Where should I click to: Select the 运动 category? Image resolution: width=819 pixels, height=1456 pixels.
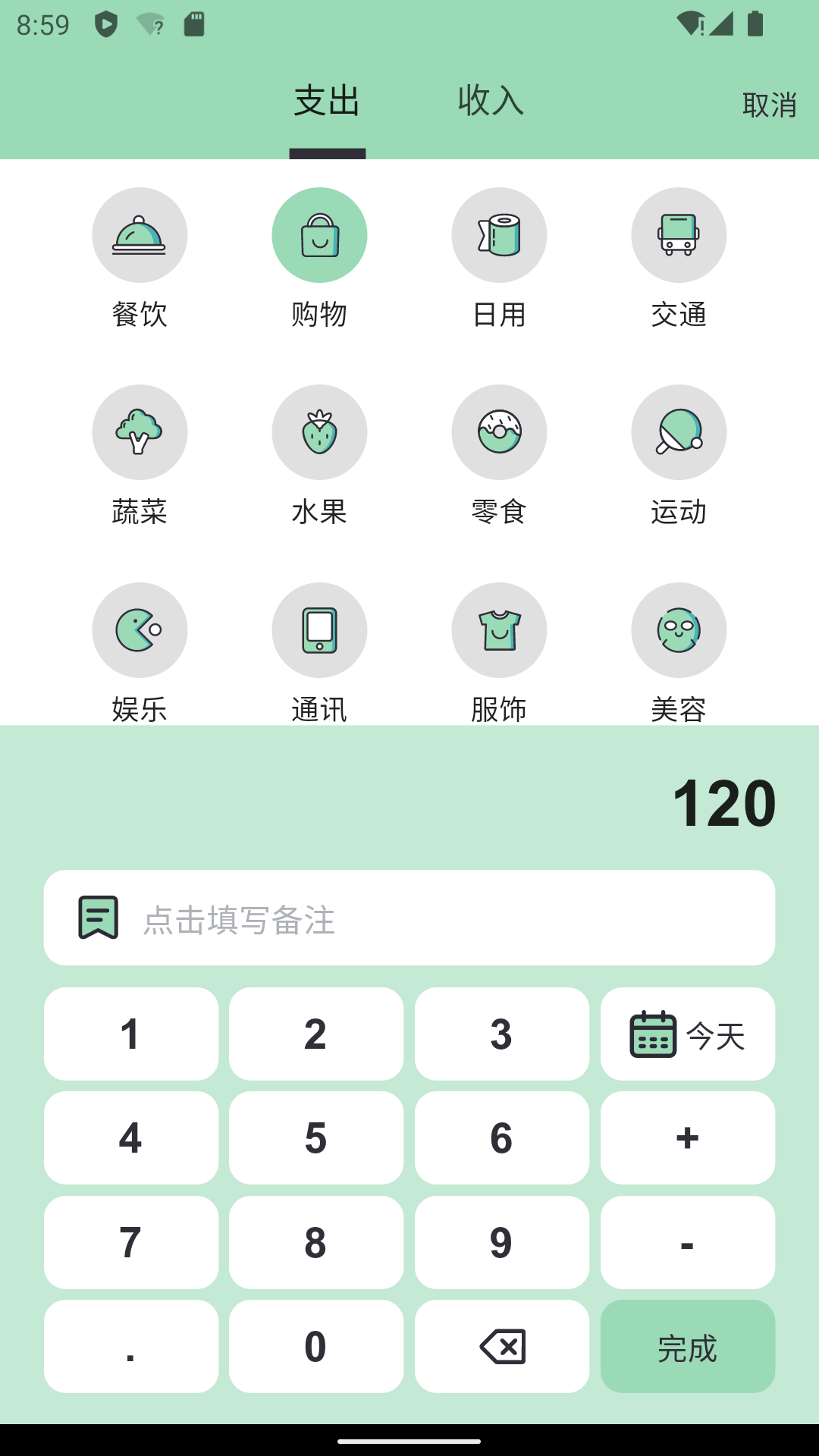(x=679, y=432)
